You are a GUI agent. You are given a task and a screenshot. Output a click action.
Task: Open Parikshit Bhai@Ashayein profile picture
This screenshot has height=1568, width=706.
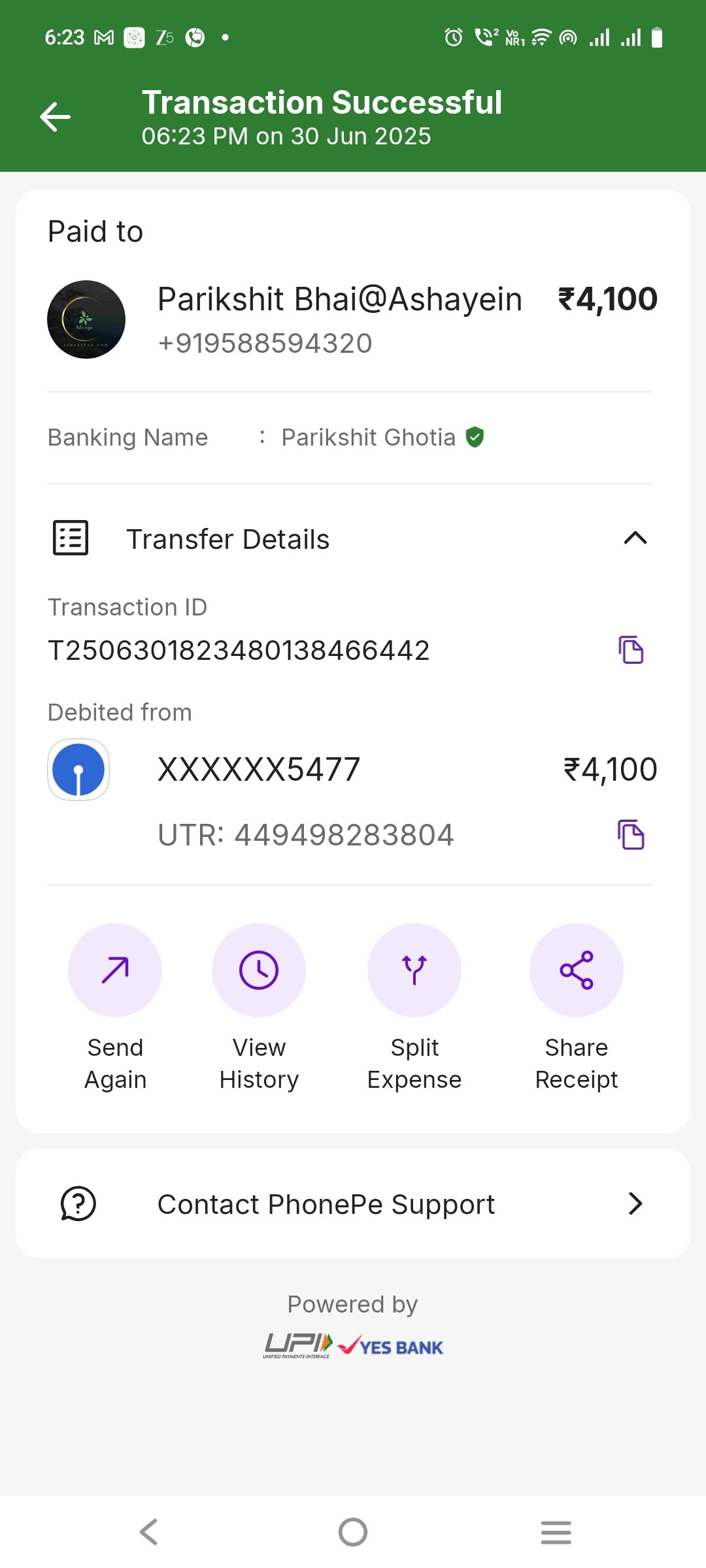[86, 319]
